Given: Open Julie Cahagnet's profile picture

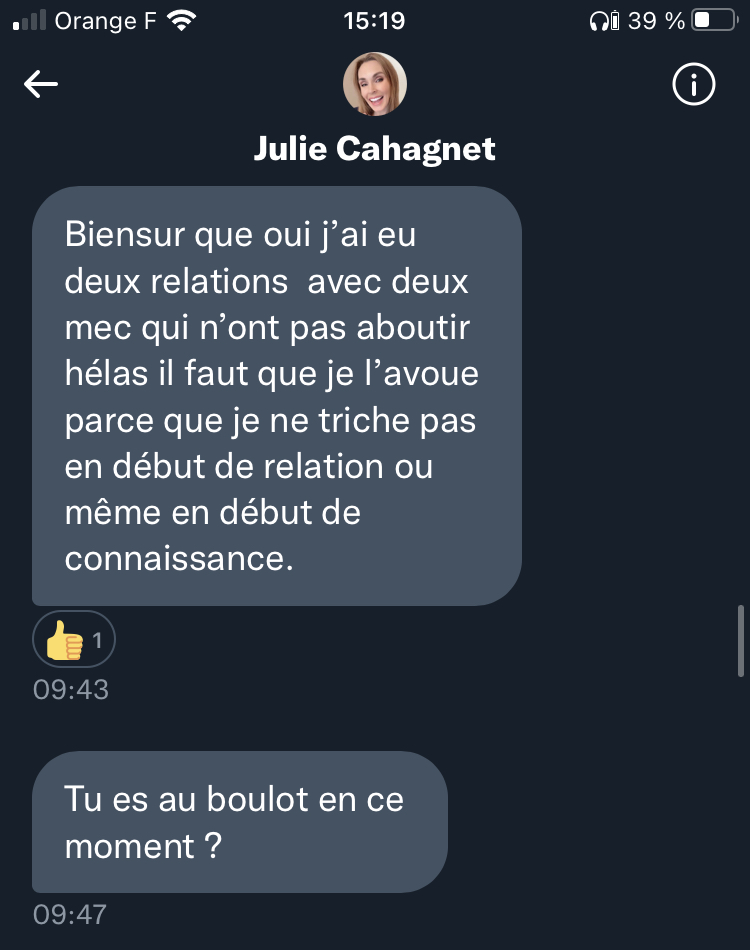Looking at the screenshot, I should [x=375, y=84].
